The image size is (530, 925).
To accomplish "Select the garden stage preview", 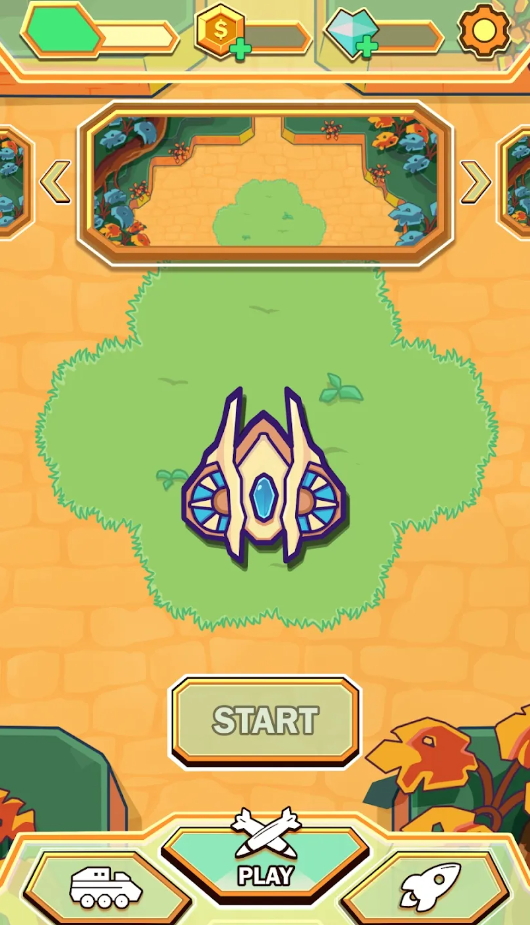I will (x=266, y=182).
